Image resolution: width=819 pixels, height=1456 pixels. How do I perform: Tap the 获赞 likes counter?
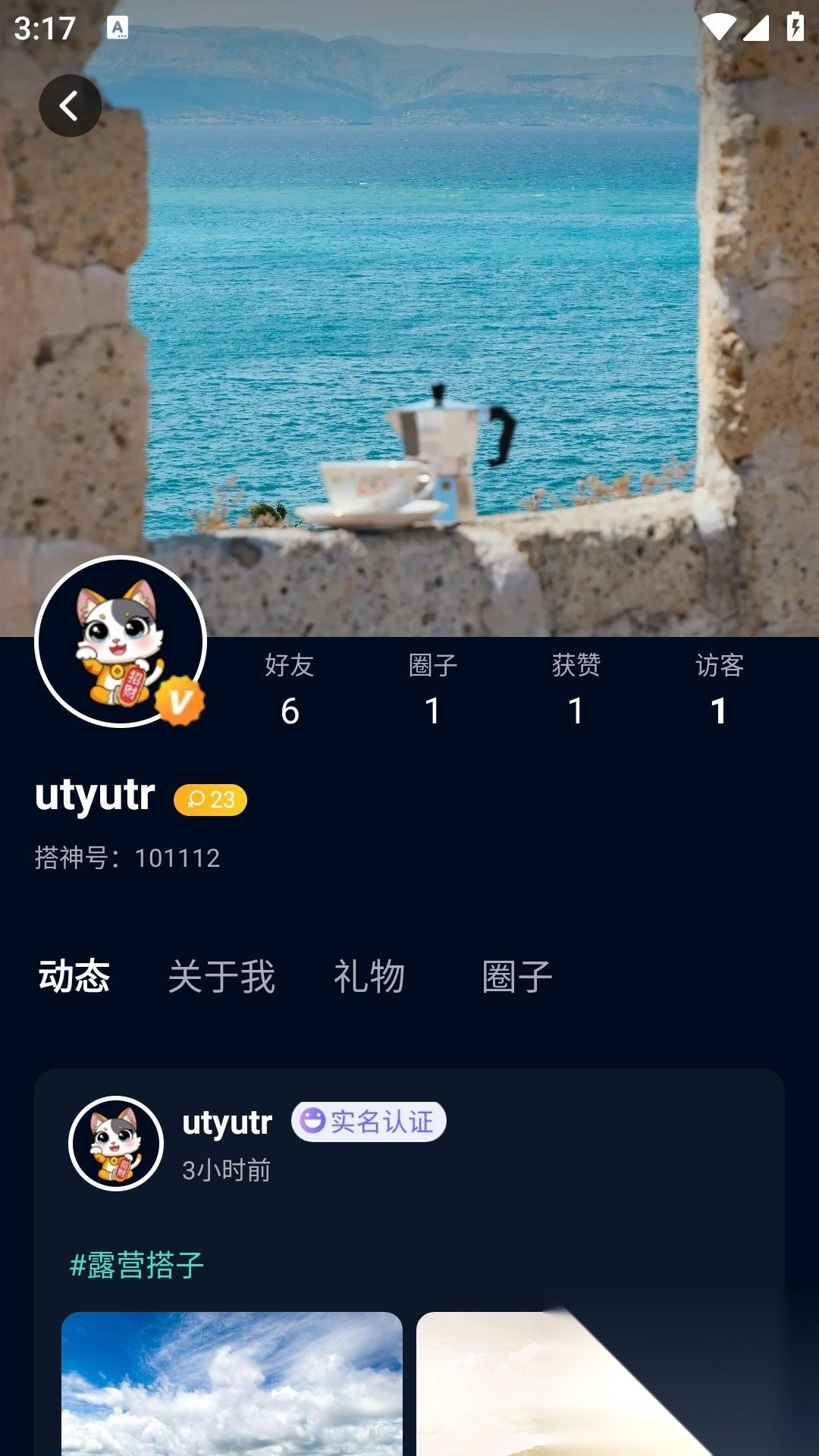pyautogui.click(x=576, y=690)
